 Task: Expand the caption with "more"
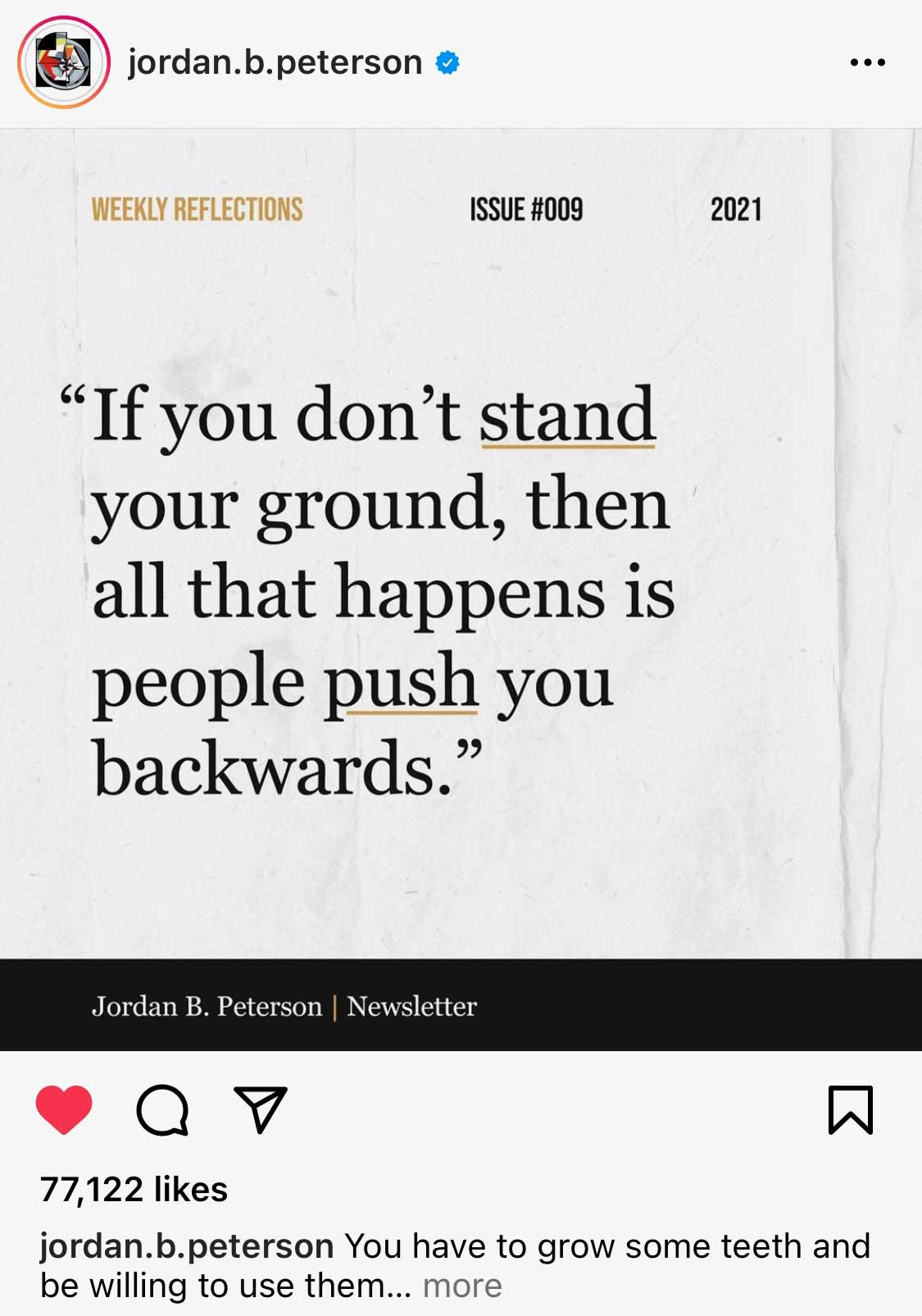[x=462, y=1286]
